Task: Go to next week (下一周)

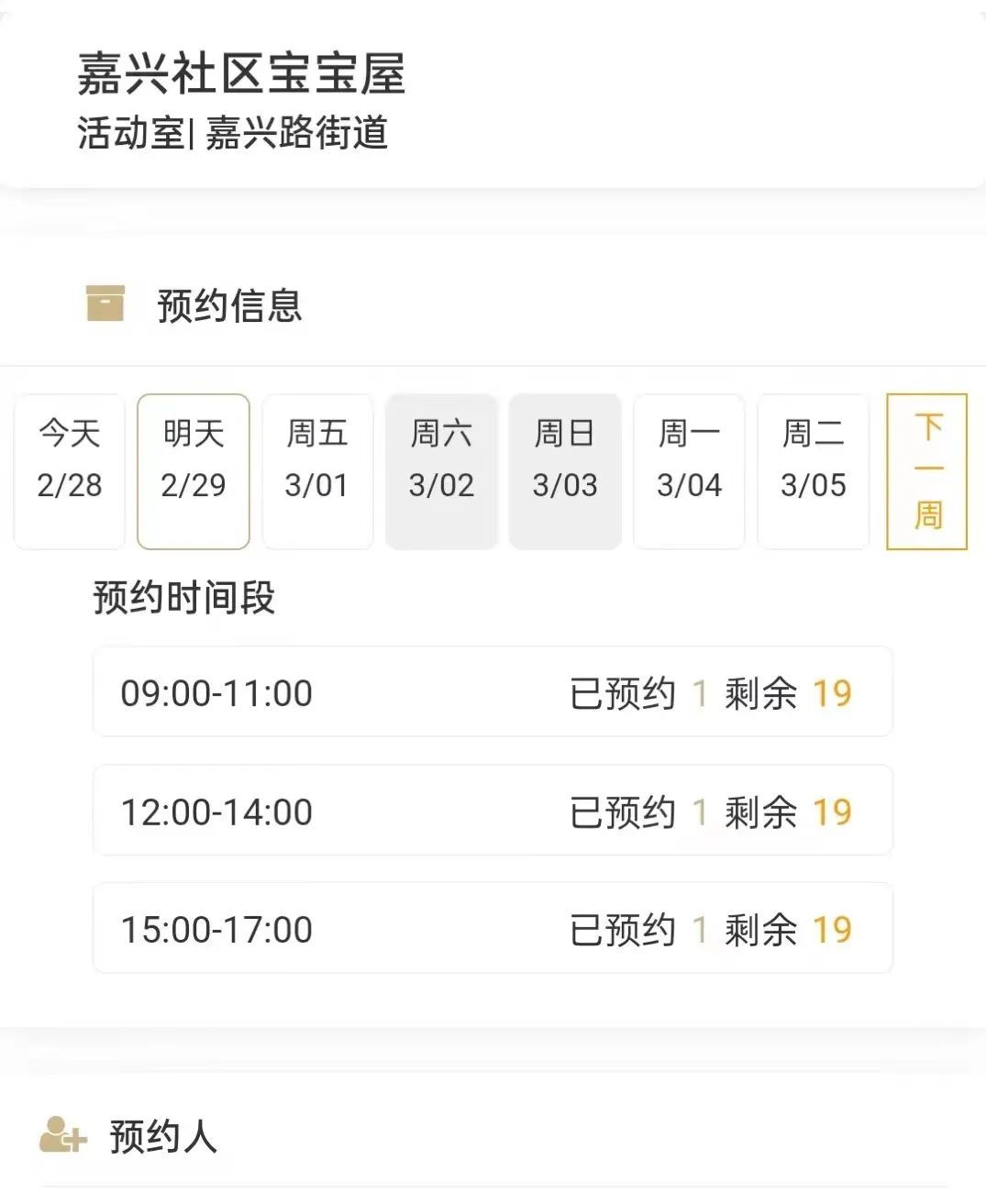Action: coord(926,471)
